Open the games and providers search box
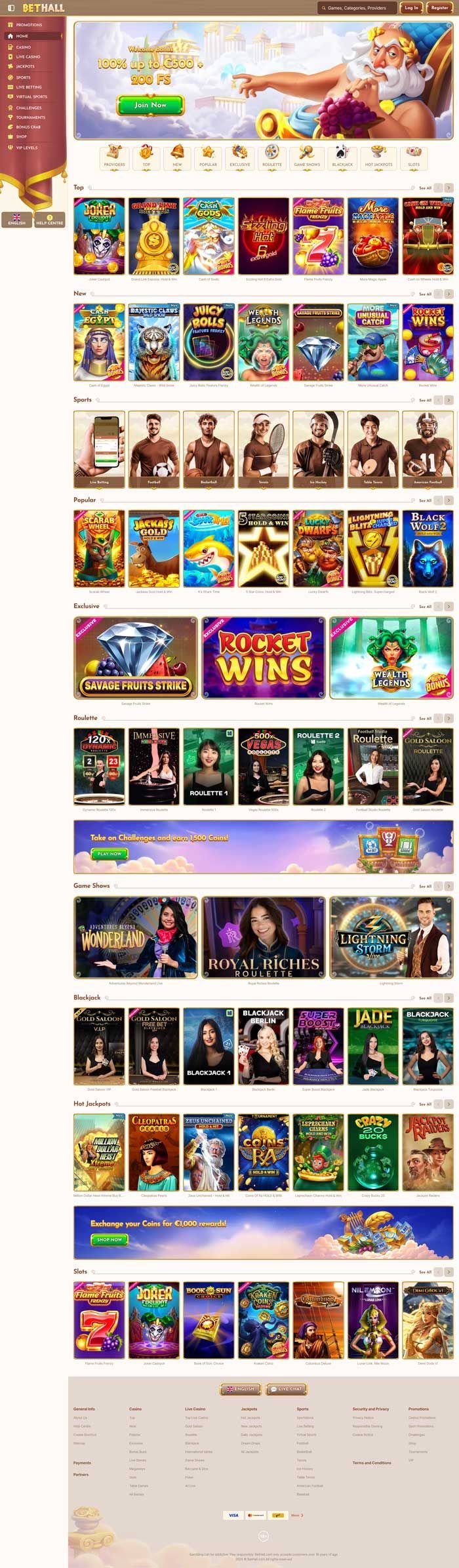 [357, 8]
